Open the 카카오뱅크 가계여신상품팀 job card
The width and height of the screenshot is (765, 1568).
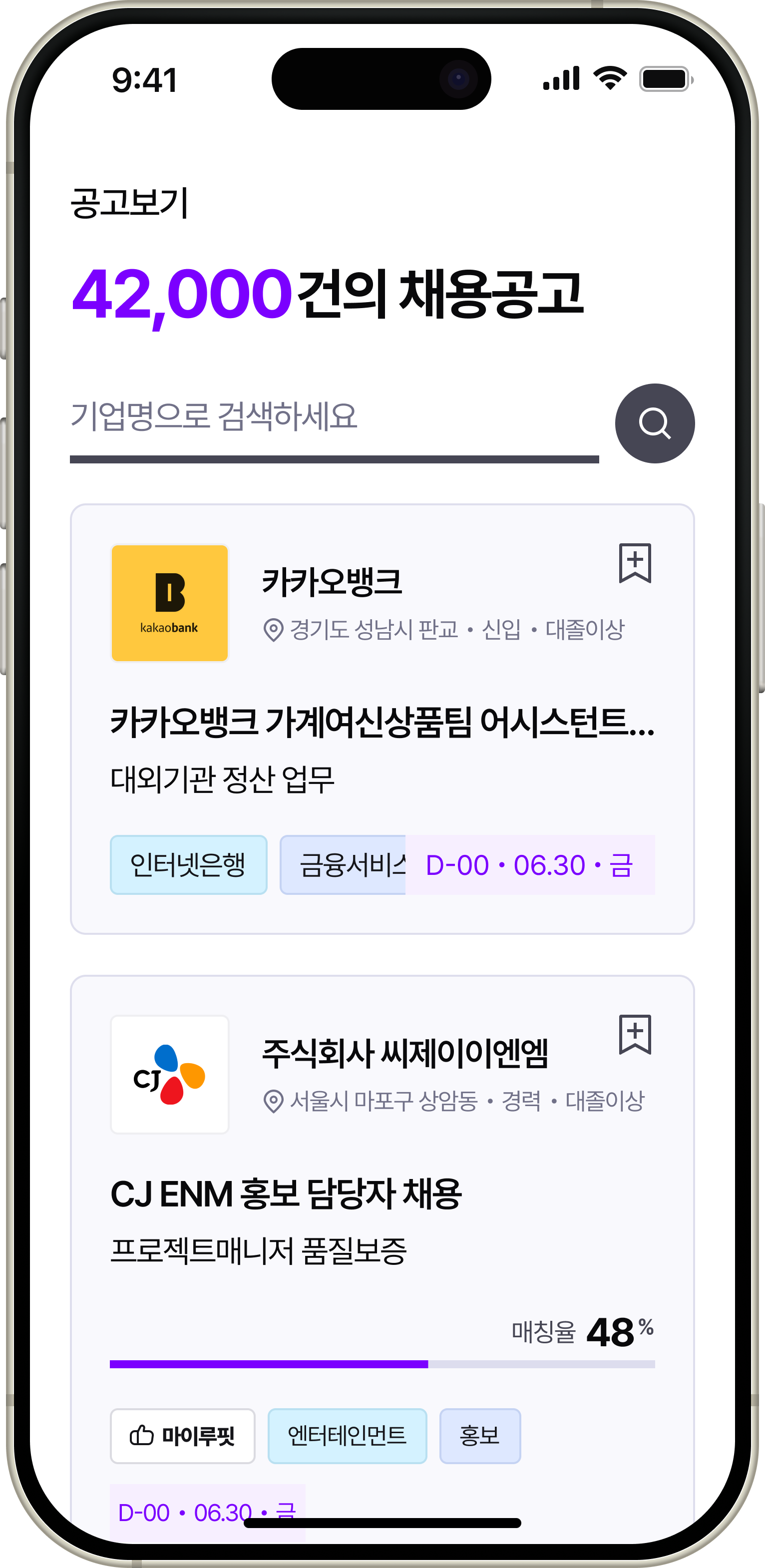click(382, 719)
